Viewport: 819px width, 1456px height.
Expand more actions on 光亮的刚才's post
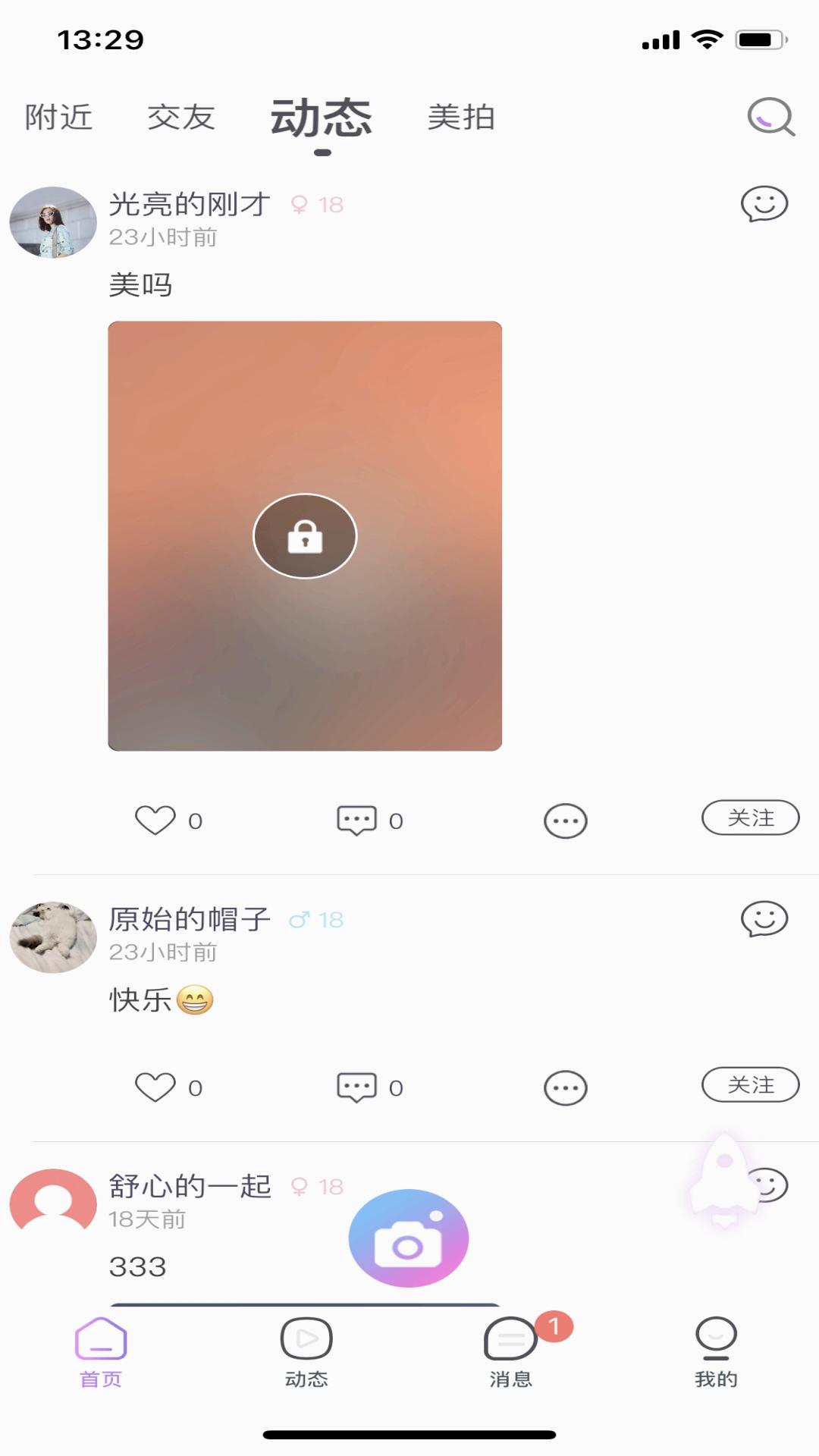(565, 819)
